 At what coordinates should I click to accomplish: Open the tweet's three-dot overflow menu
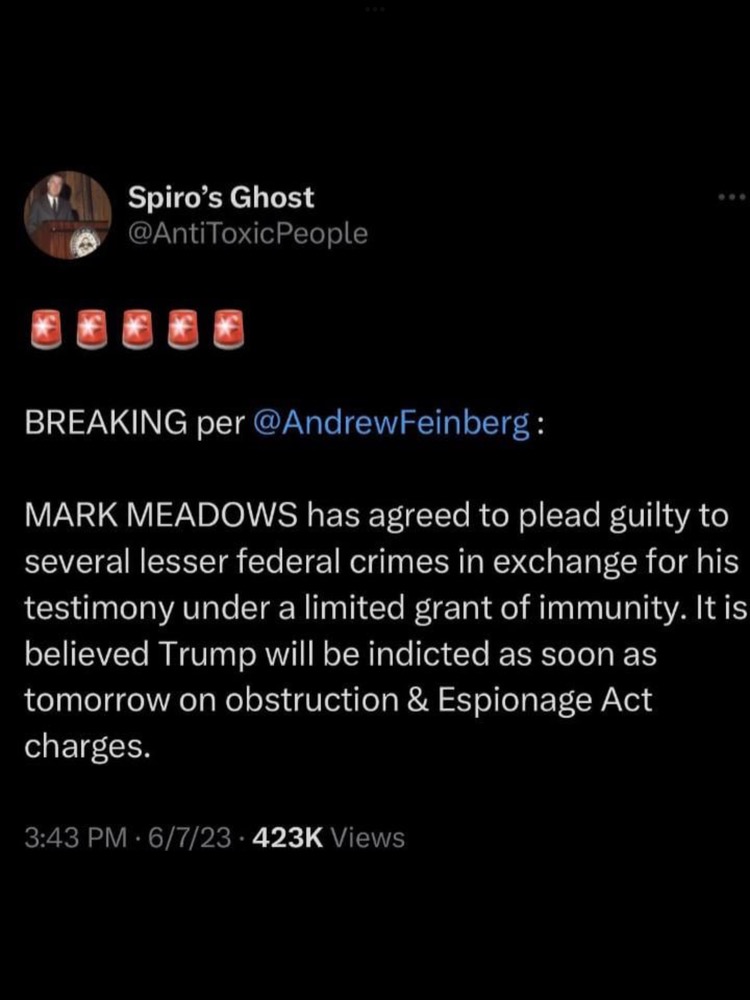click(734, 197)
